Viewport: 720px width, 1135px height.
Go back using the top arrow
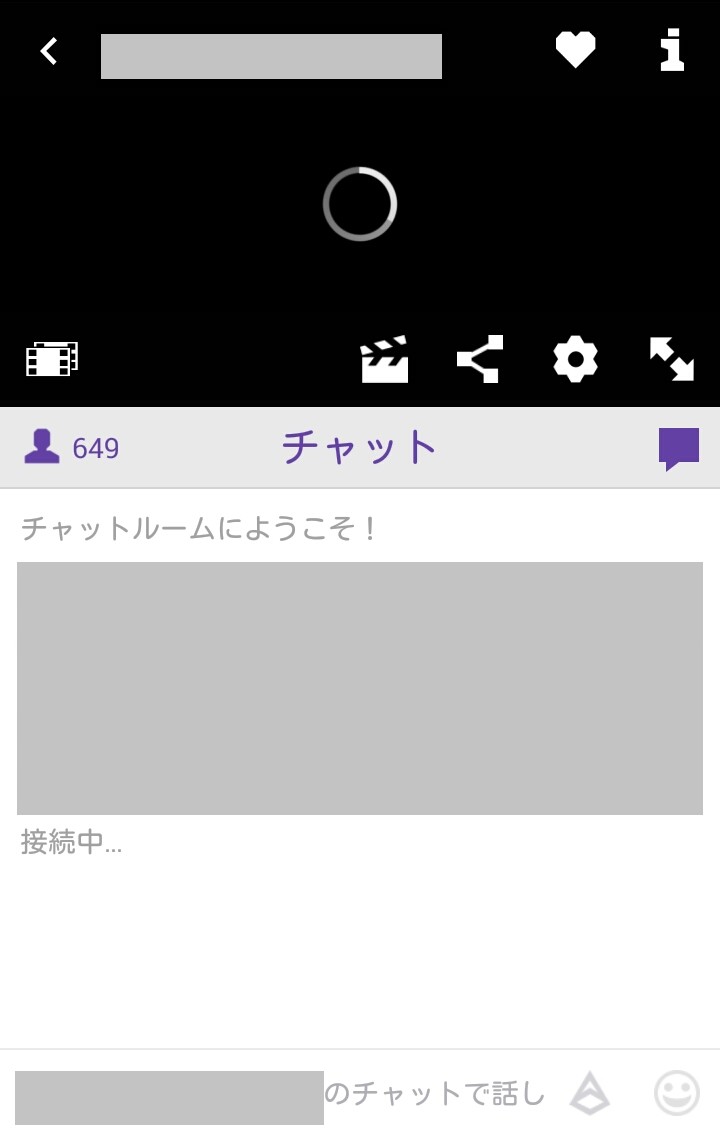click(48, 51)
